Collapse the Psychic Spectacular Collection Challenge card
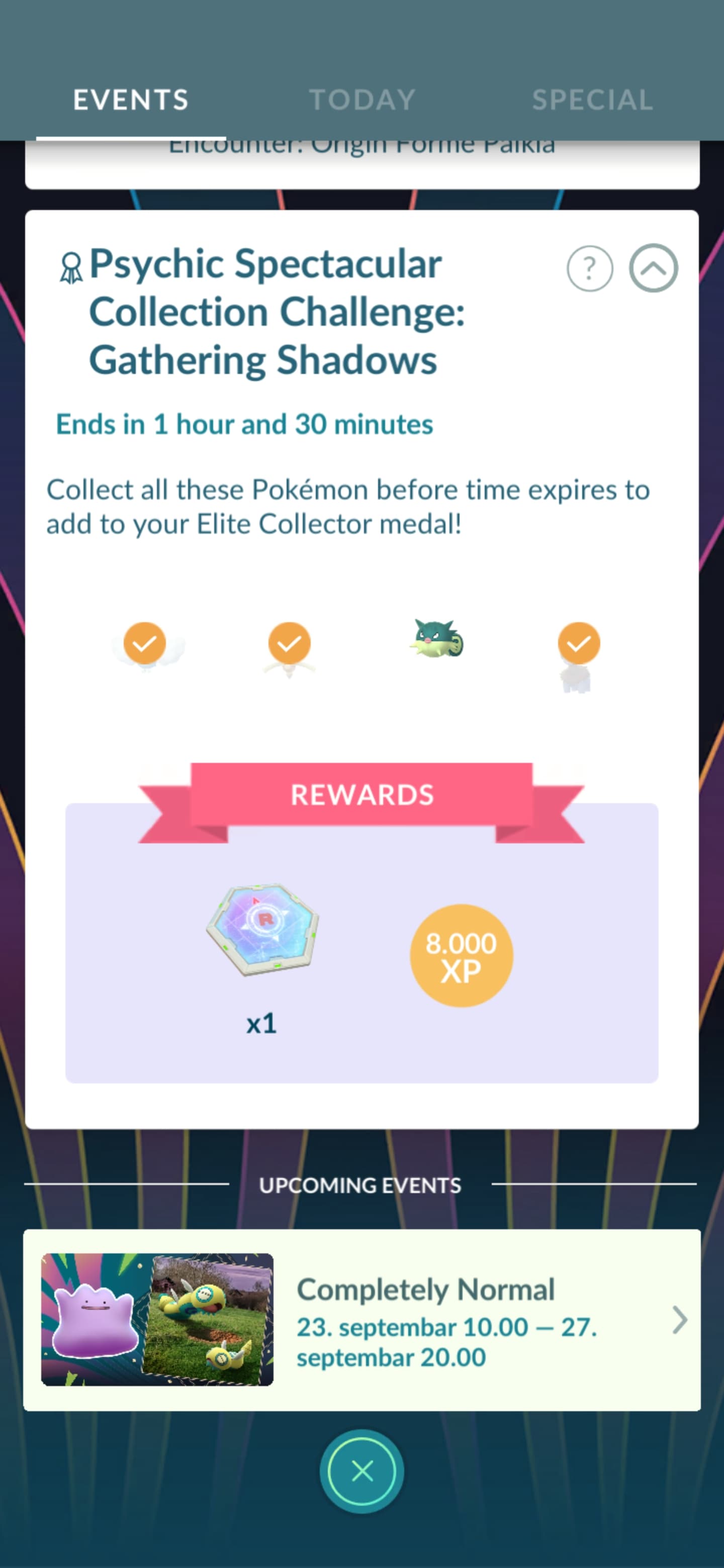This screenshot has height=1568, width=724. pyautogui.click(x=653, y=268)
